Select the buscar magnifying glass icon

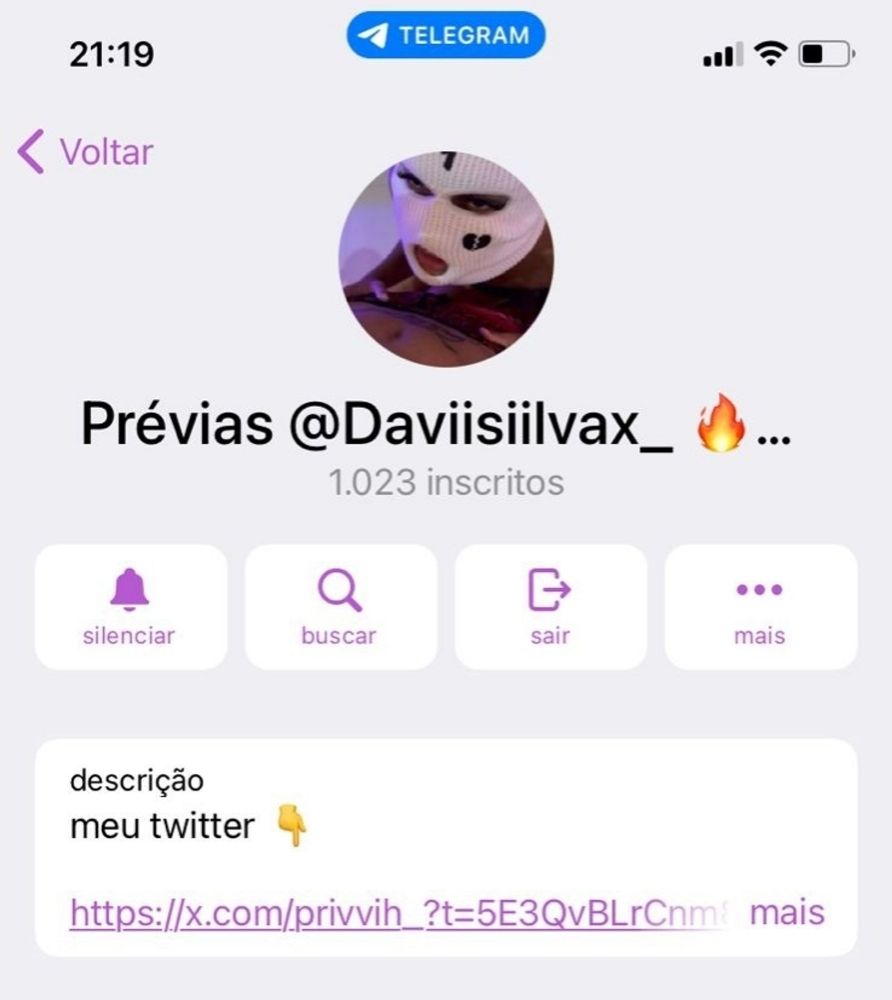341,589
